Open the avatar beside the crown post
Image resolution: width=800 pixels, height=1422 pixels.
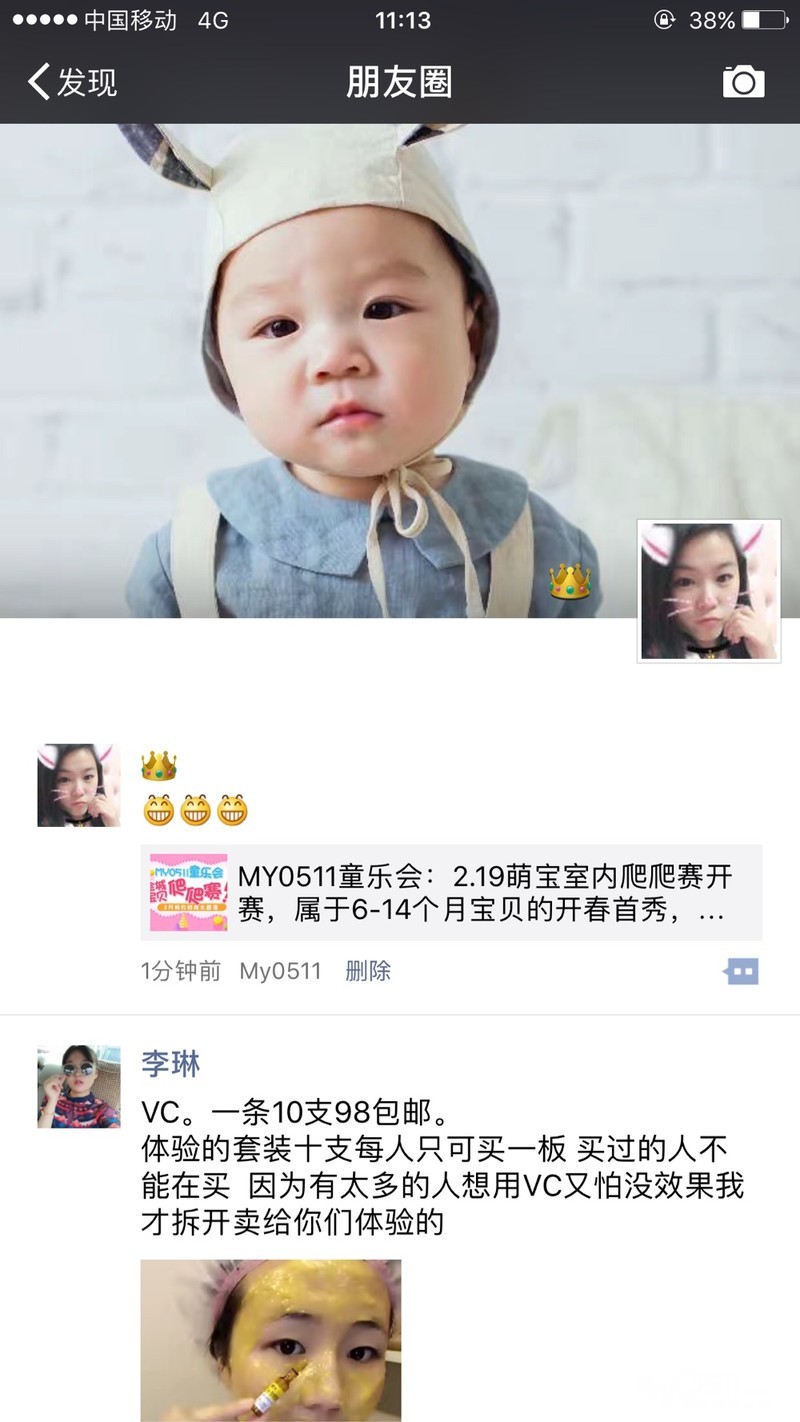tap(79, 785)
